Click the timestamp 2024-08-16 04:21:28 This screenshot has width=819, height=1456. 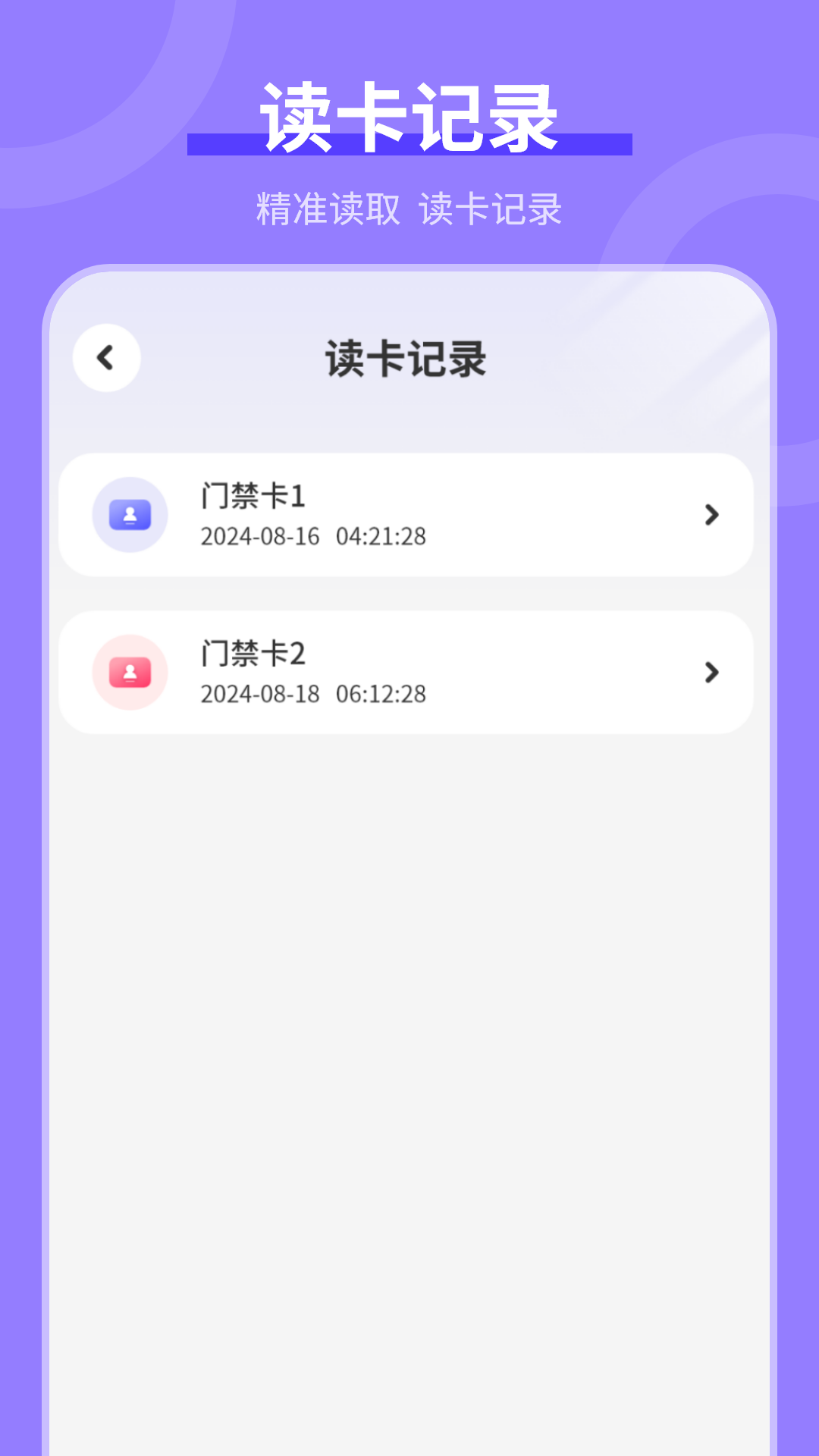pyautogui.click(x=314, y=537)
